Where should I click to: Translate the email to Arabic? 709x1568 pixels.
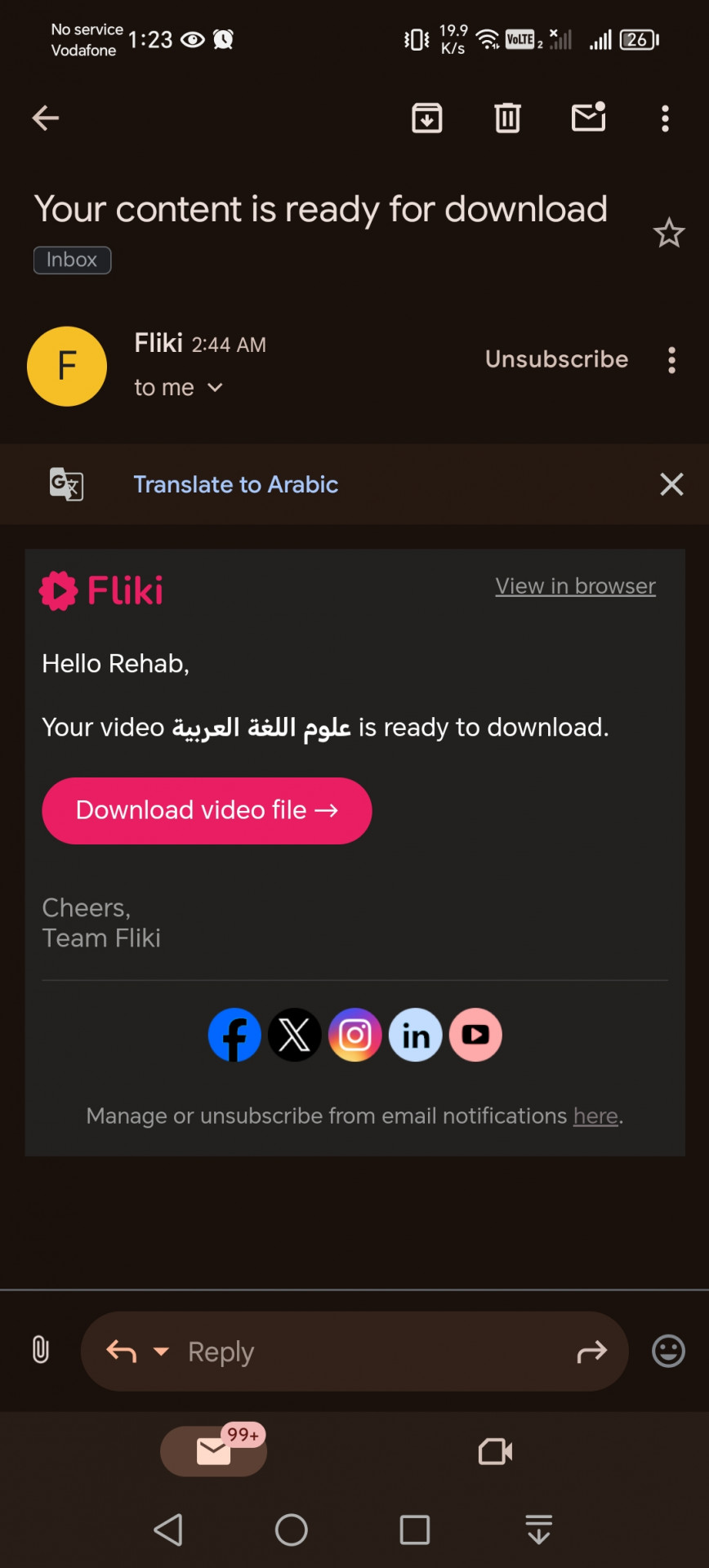click(235, 484)
